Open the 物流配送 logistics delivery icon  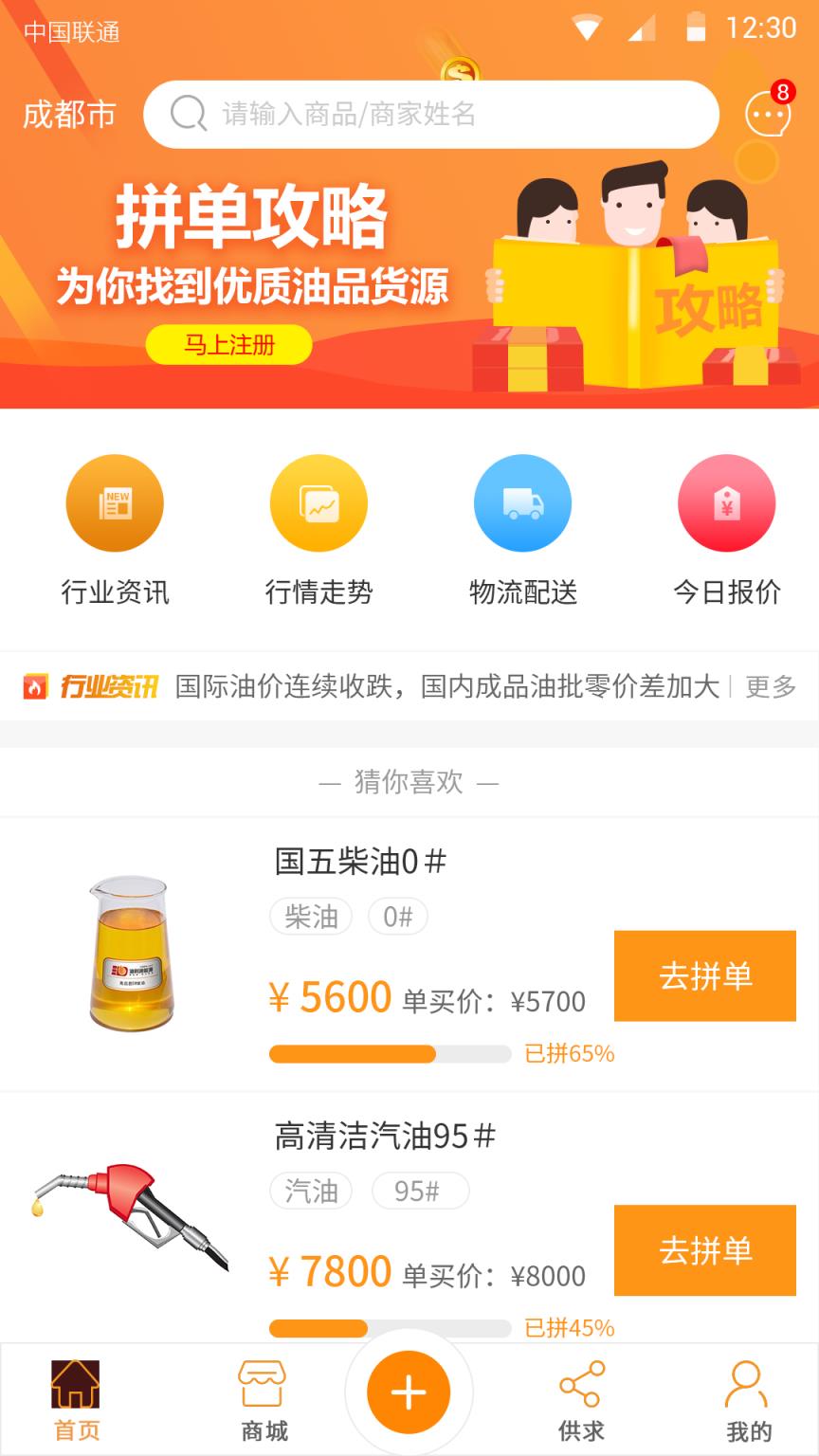click(522, 502)
